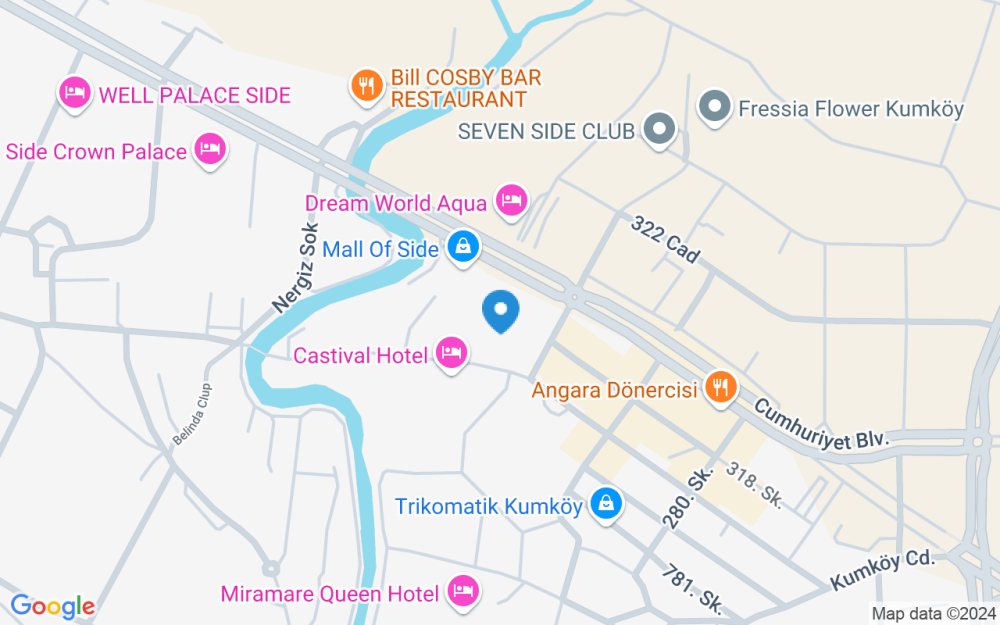This screenshot has height=625, width=1000.
Task: Open the Mall Of Side shopping marker
Action: [x=462, y=249]
